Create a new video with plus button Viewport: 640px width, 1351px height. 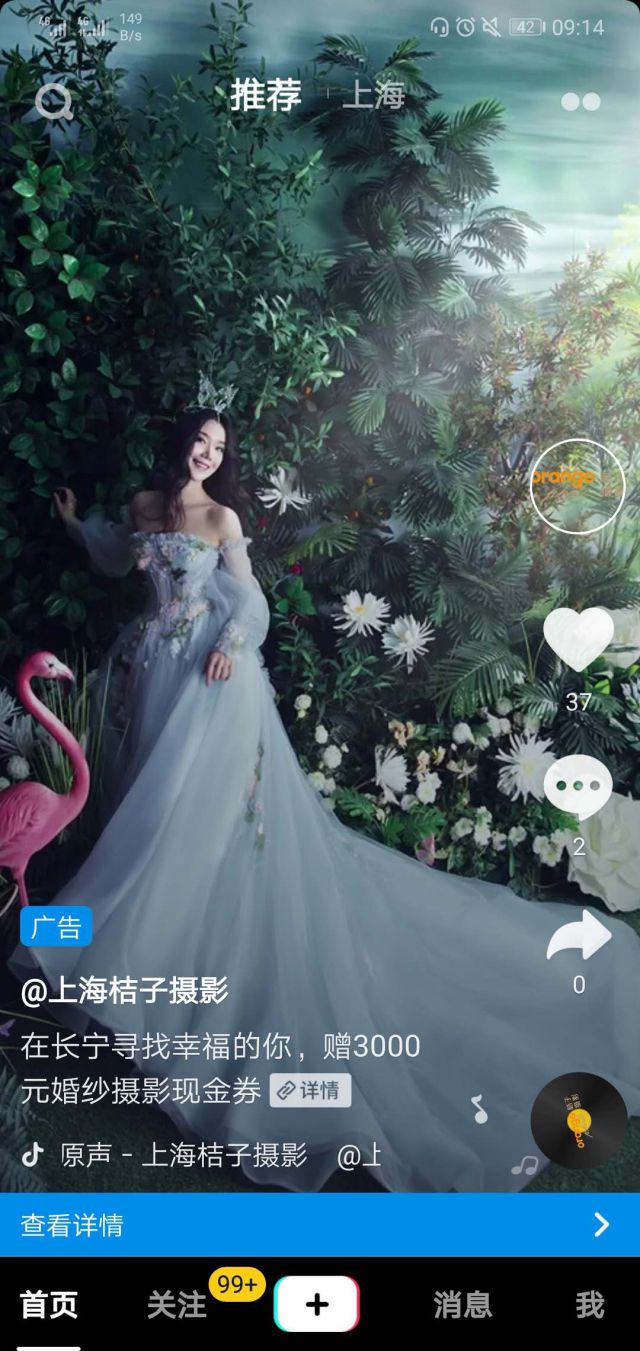coord(317,1304)
